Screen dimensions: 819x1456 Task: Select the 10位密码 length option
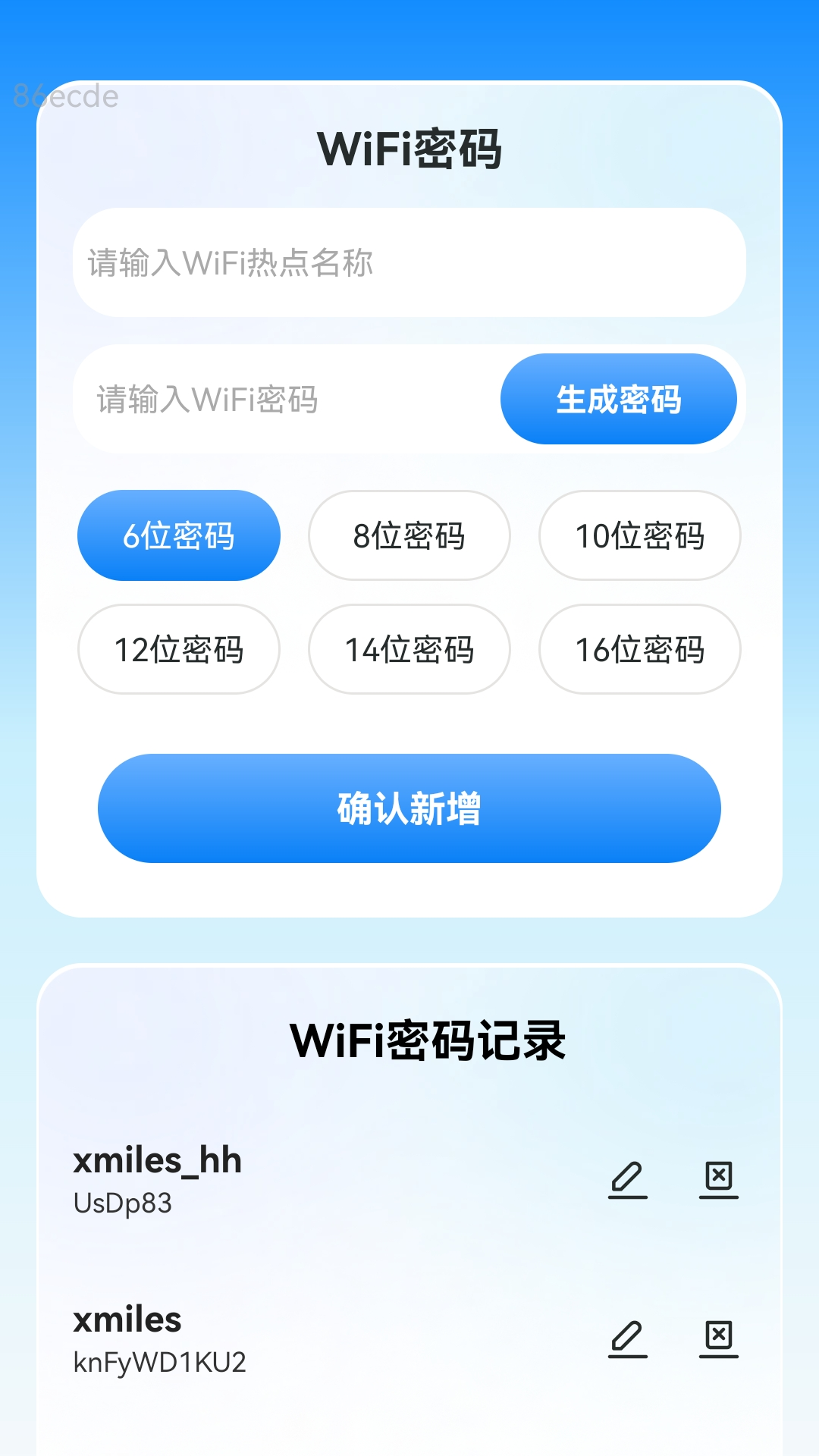(639, 535)
